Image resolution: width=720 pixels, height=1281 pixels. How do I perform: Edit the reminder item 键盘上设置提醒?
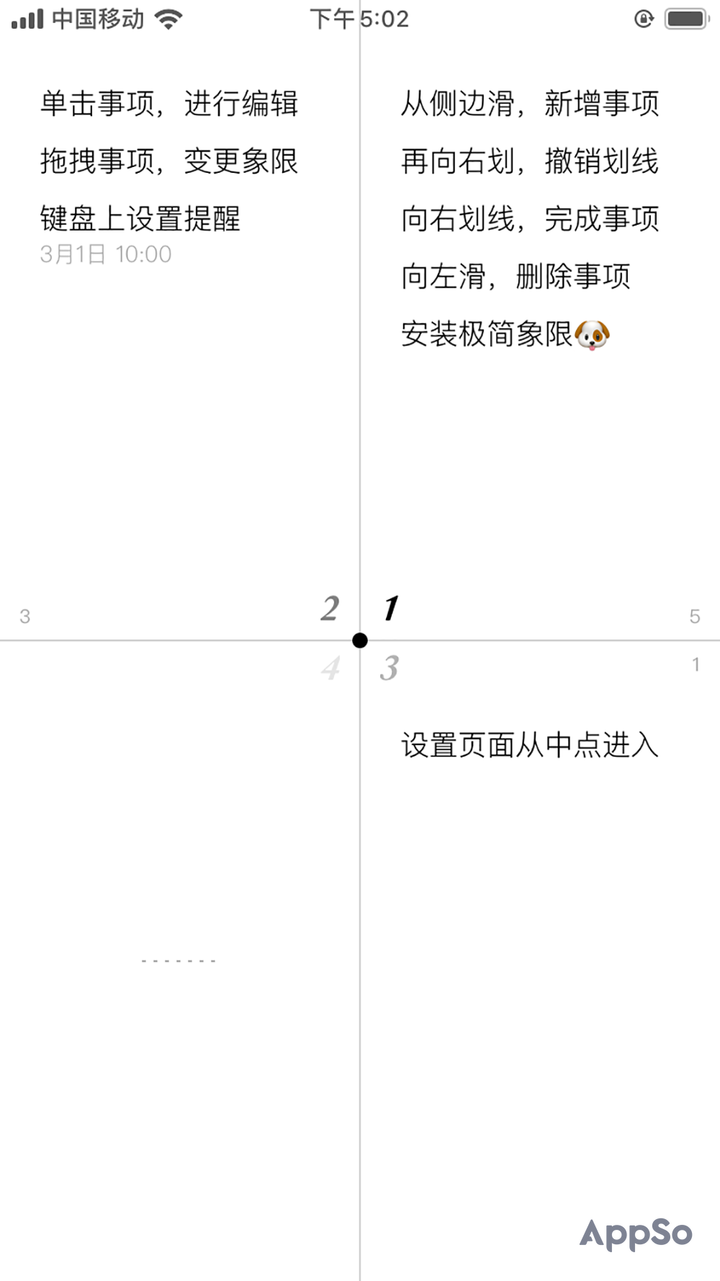140,218
